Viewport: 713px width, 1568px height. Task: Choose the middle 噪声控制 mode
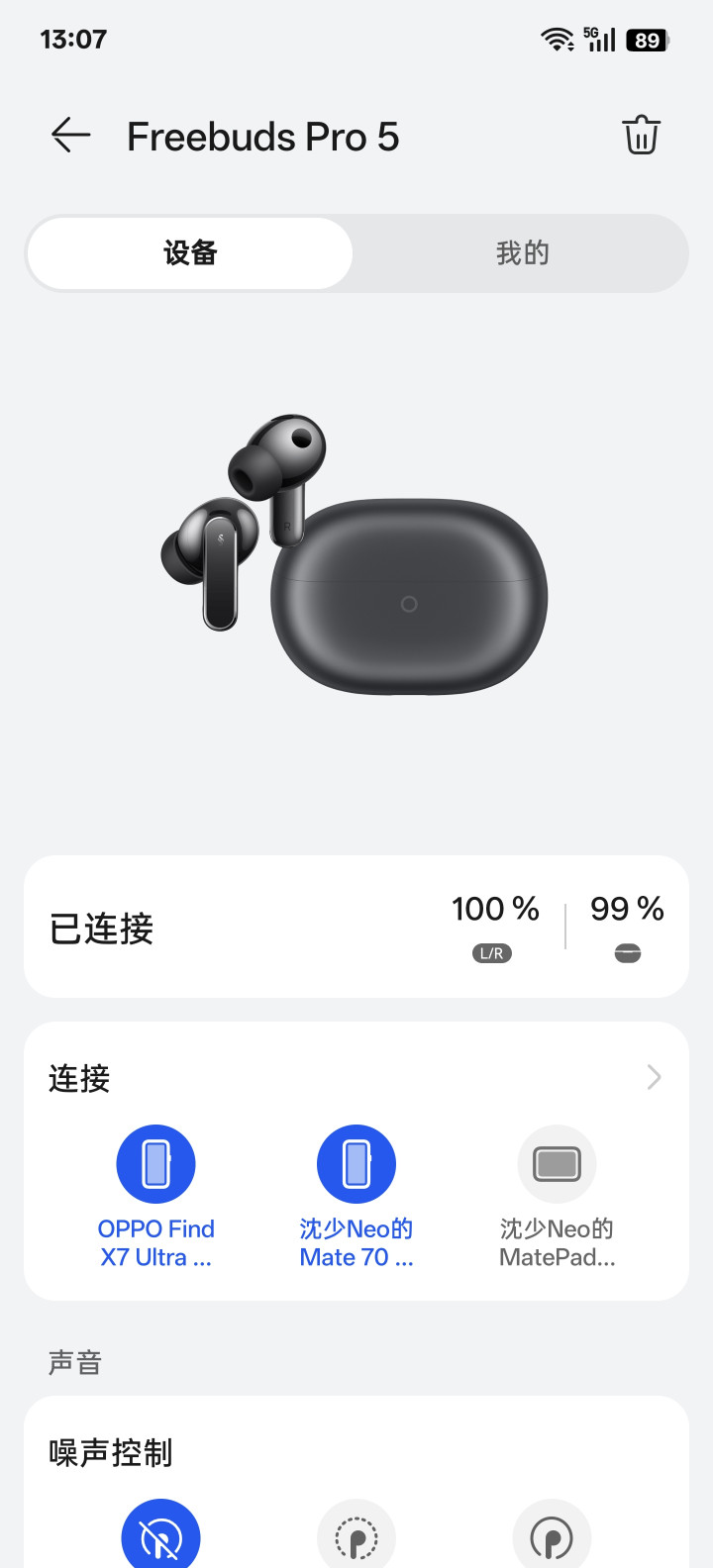356,1536
